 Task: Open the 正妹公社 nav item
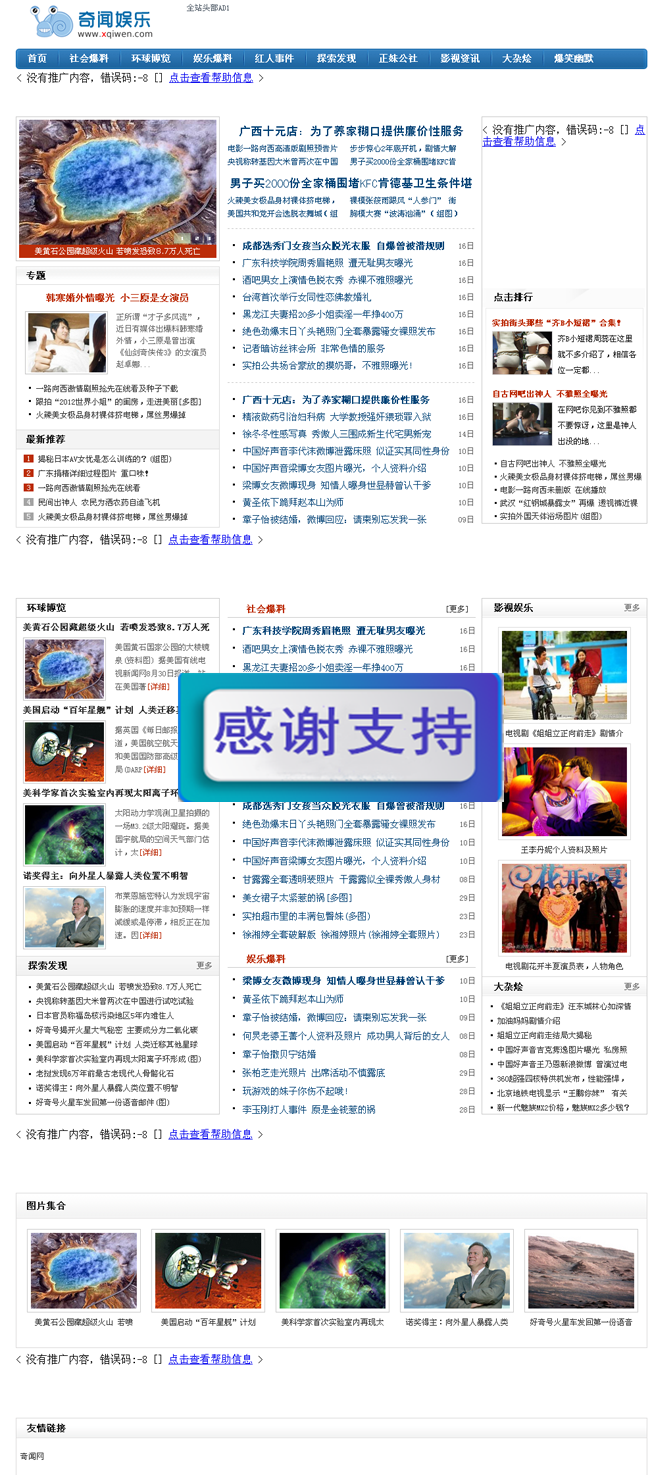point(398,58)
